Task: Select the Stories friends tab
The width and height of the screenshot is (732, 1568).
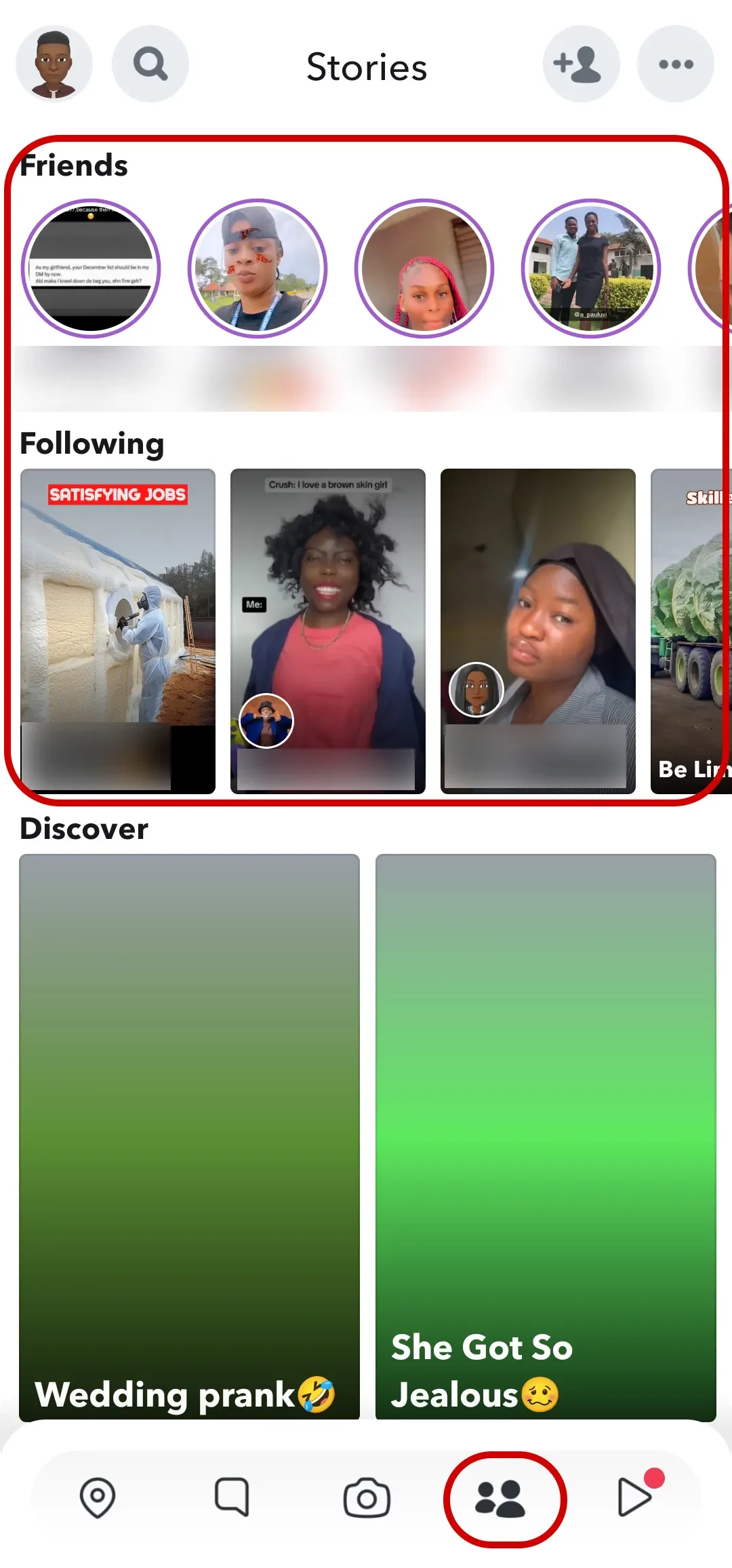Action: 501,1499
